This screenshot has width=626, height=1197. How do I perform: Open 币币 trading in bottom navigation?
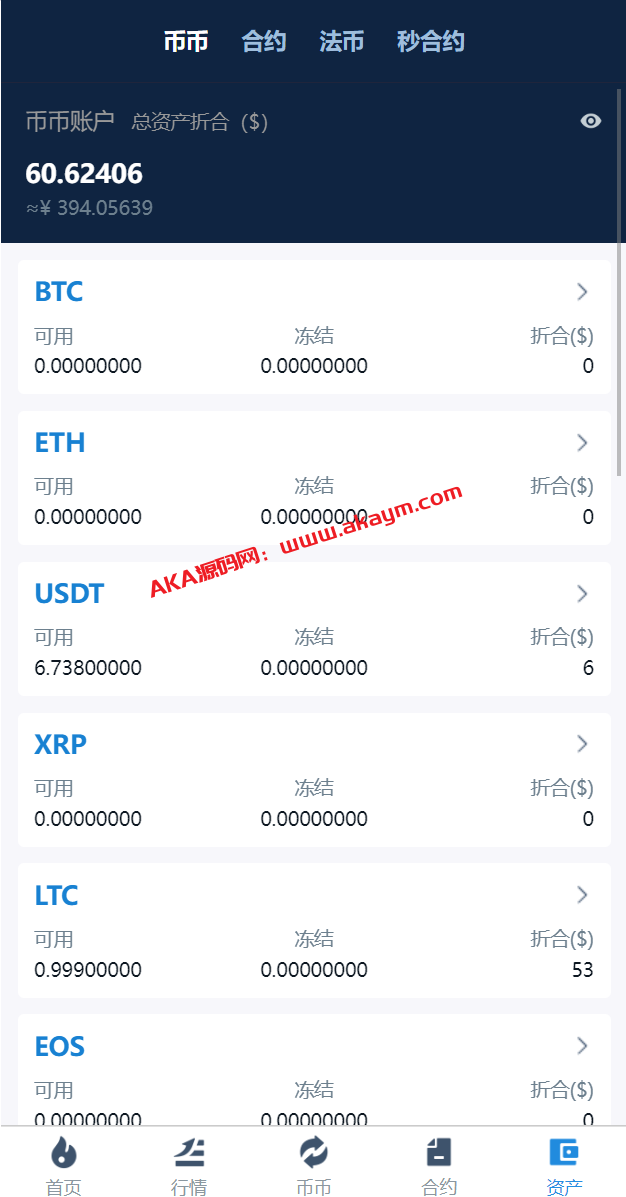click(x=314, y=1166)
